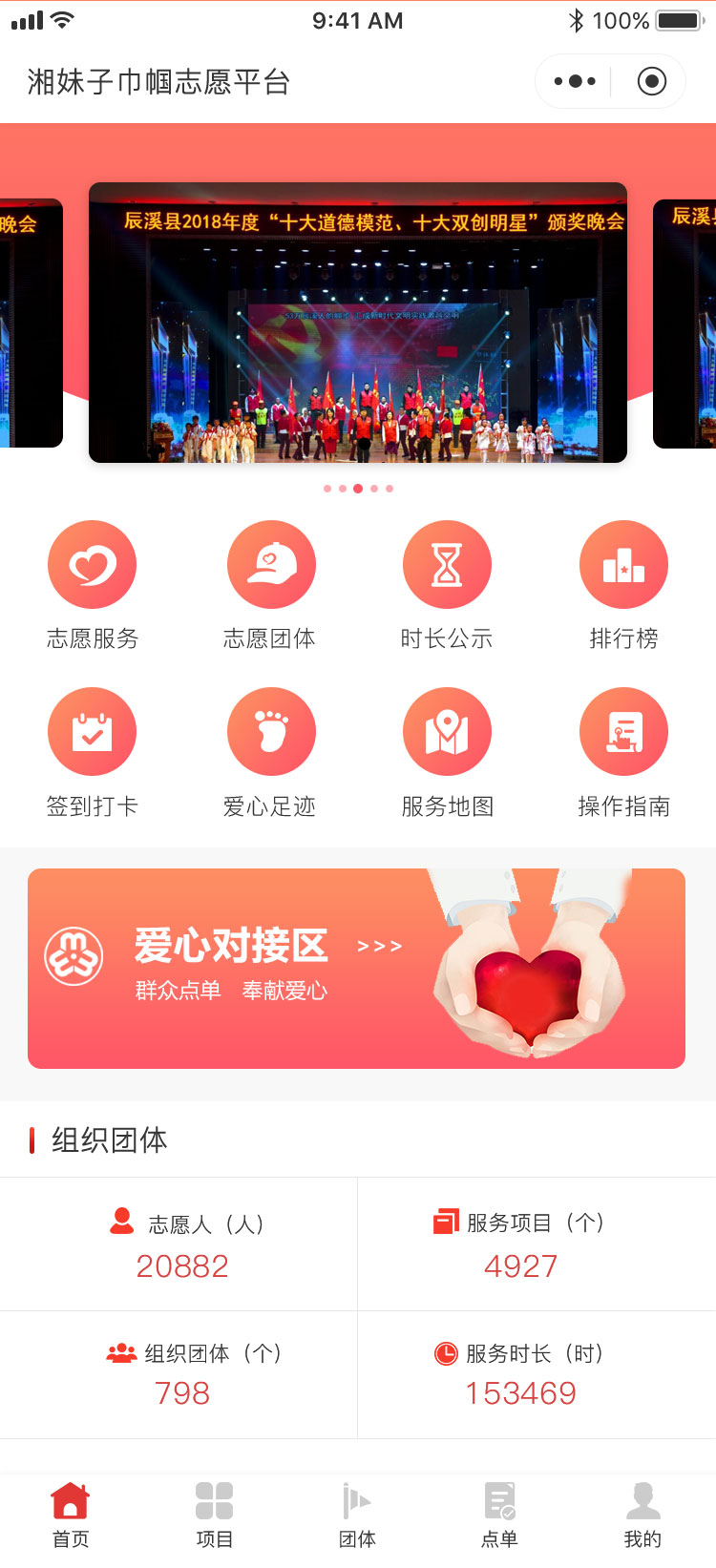Open the mini program more-options menu
Screen dimensions: 716x1568
pyautogui.click(x=575, y=82)
